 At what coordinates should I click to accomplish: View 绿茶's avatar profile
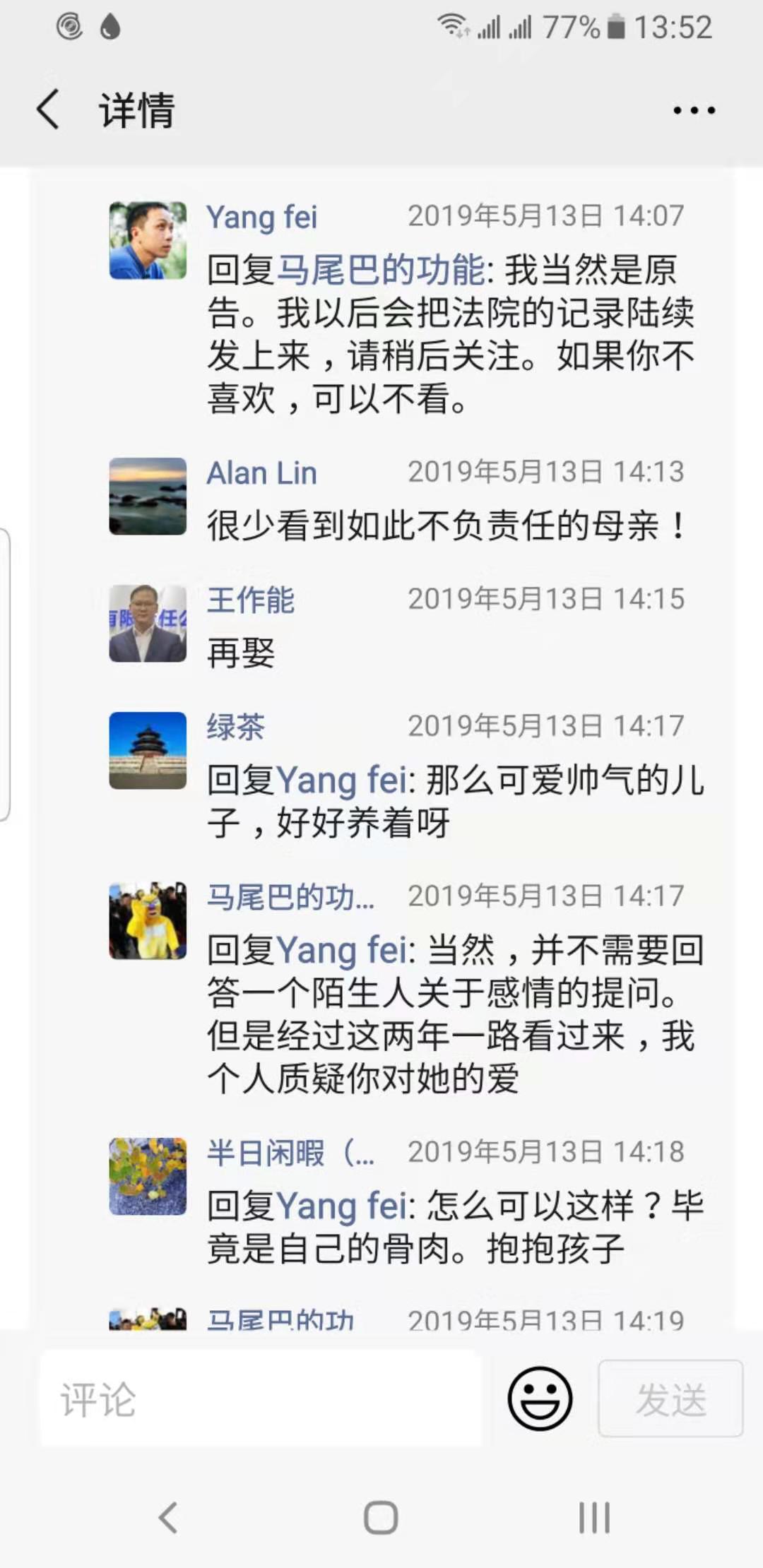click(148, 750)
